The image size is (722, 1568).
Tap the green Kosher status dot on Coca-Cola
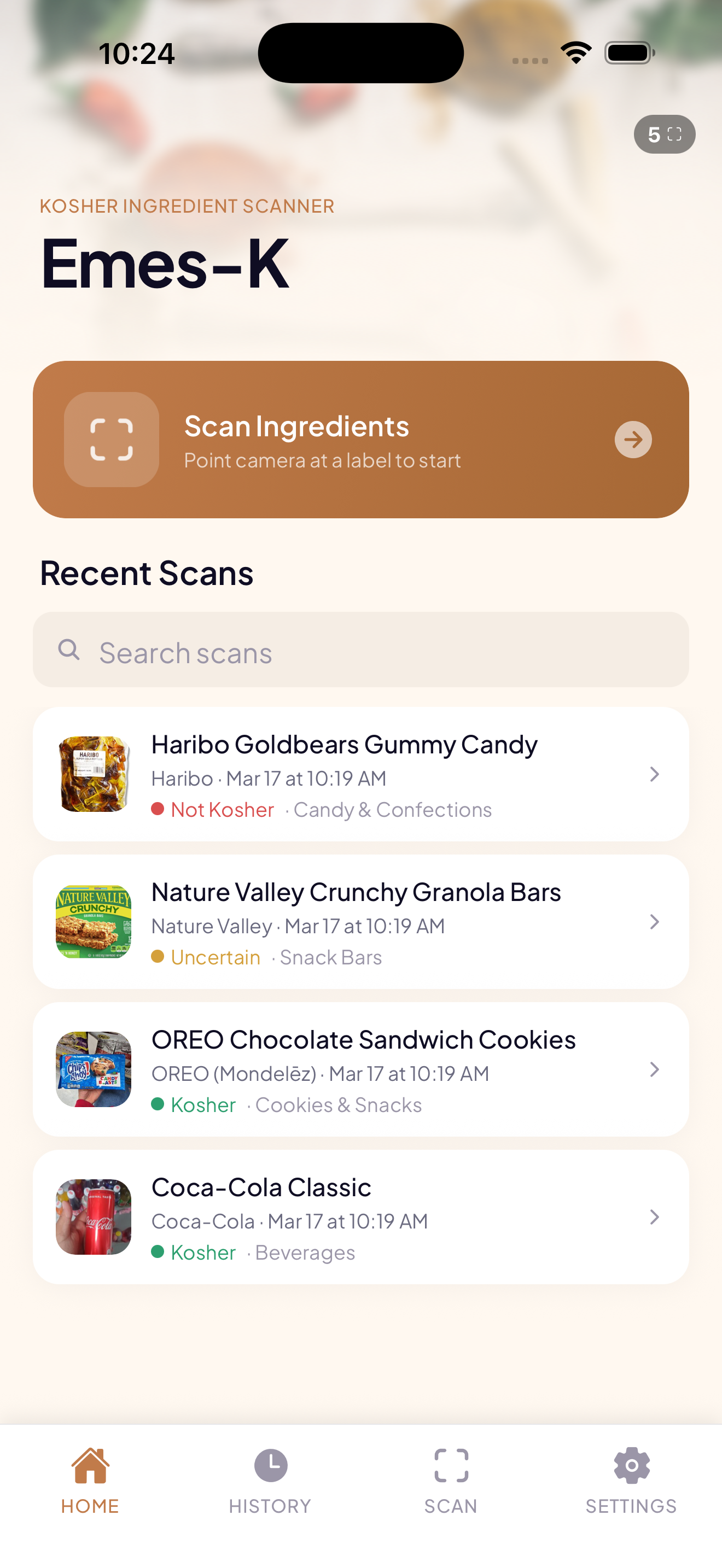(x=159, y=1252)
